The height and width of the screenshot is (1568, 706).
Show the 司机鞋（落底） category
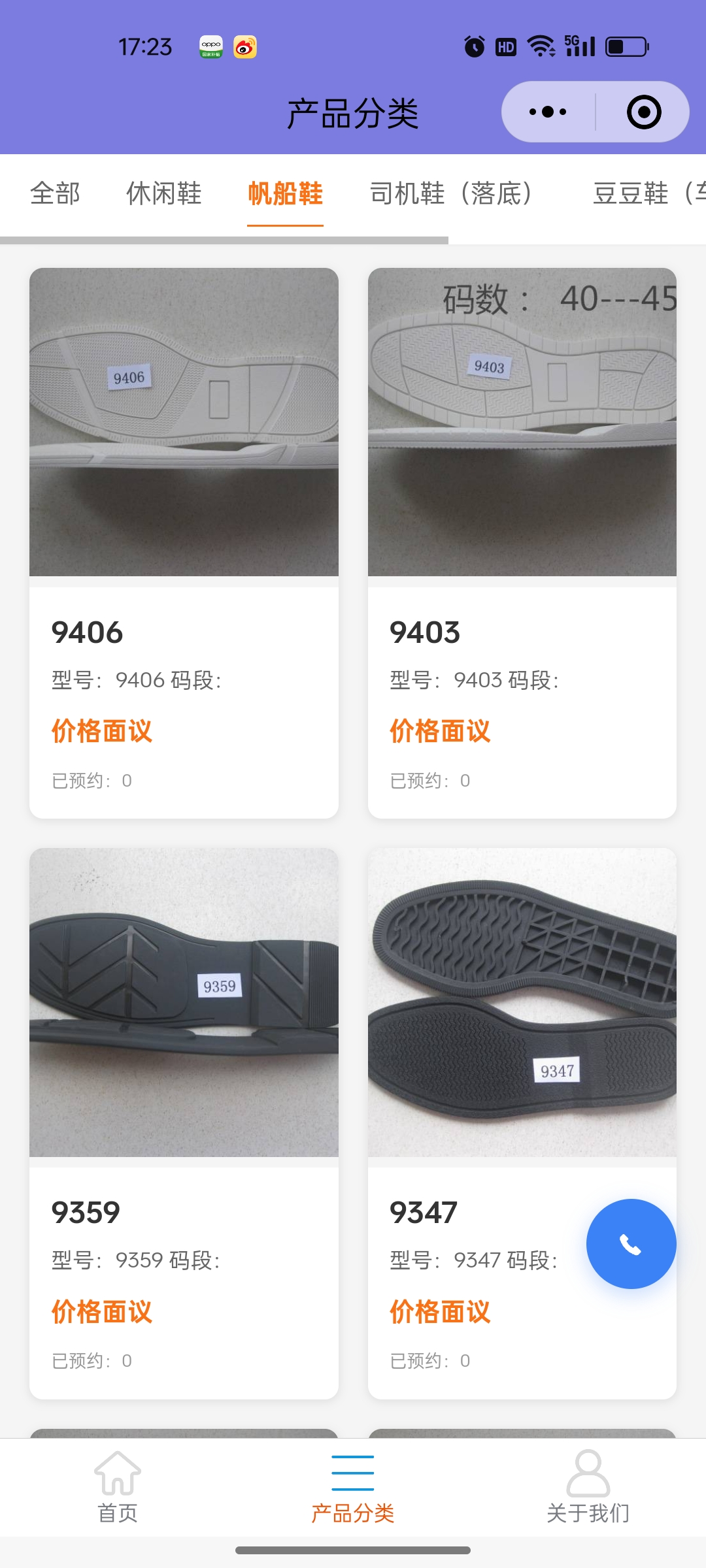(451, 193)
